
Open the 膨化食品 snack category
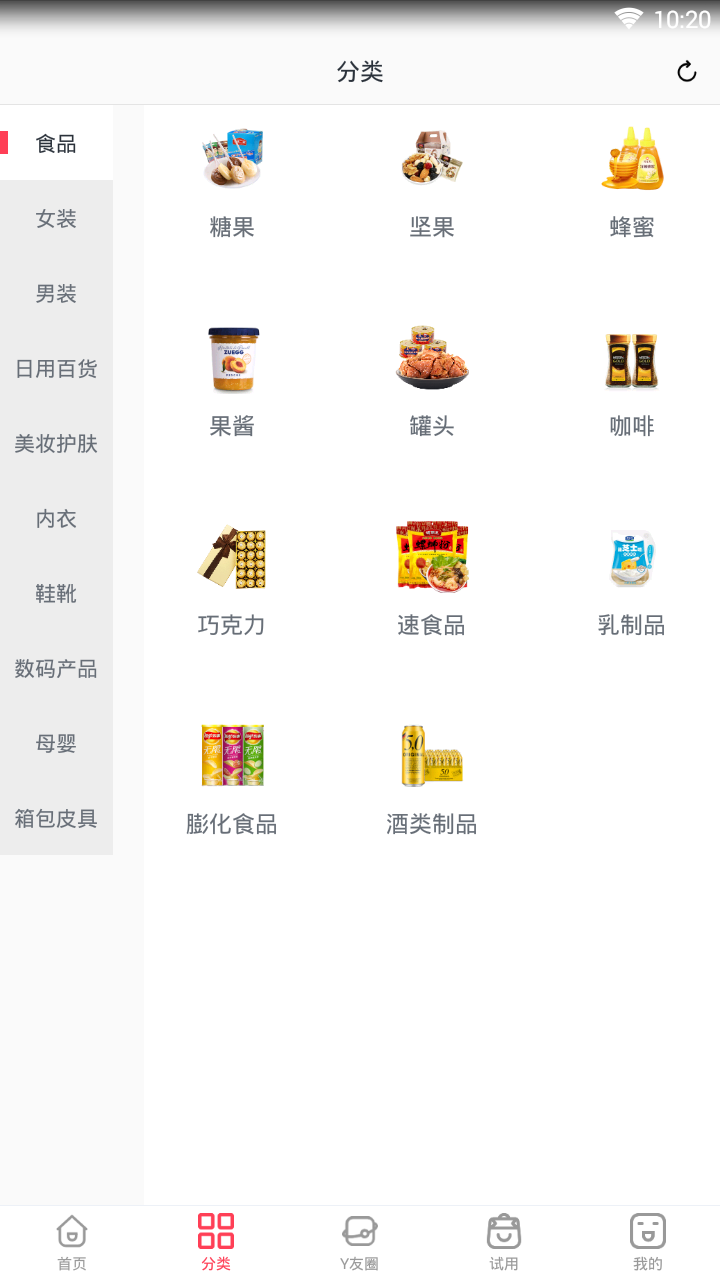231,756
